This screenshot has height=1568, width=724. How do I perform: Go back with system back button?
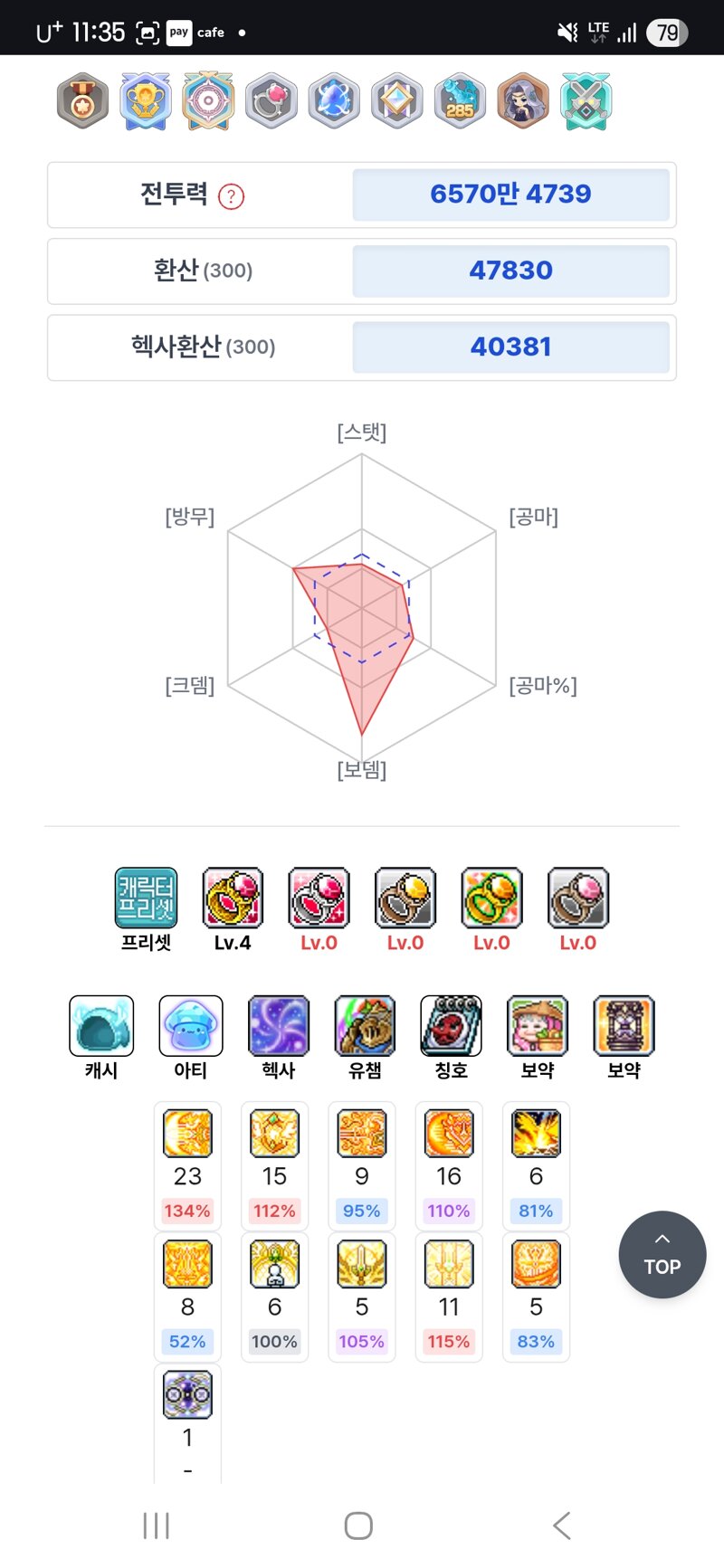pos(562,1525)
